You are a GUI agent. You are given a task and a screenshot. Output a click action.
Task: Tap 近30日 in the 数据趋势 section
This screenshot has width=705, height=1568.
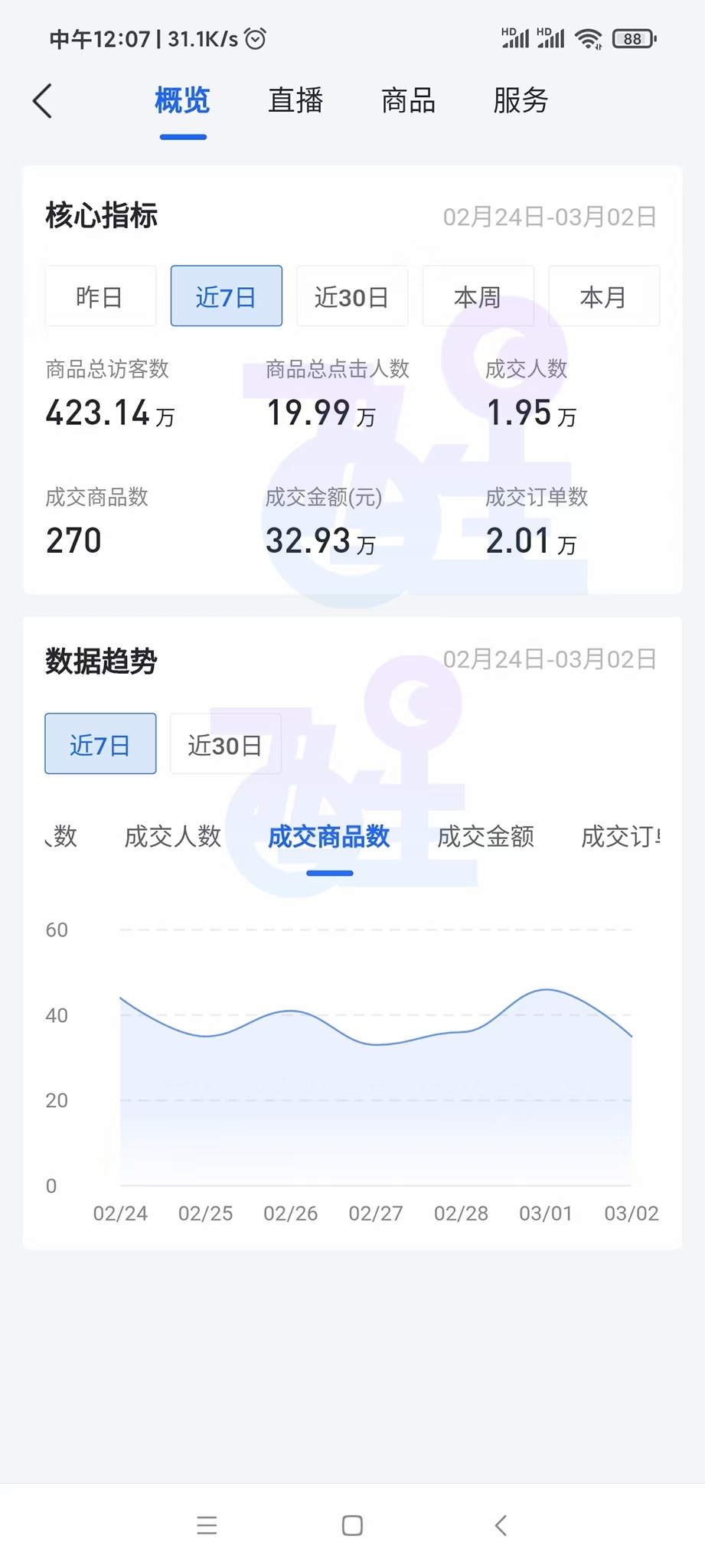point(225,743)
